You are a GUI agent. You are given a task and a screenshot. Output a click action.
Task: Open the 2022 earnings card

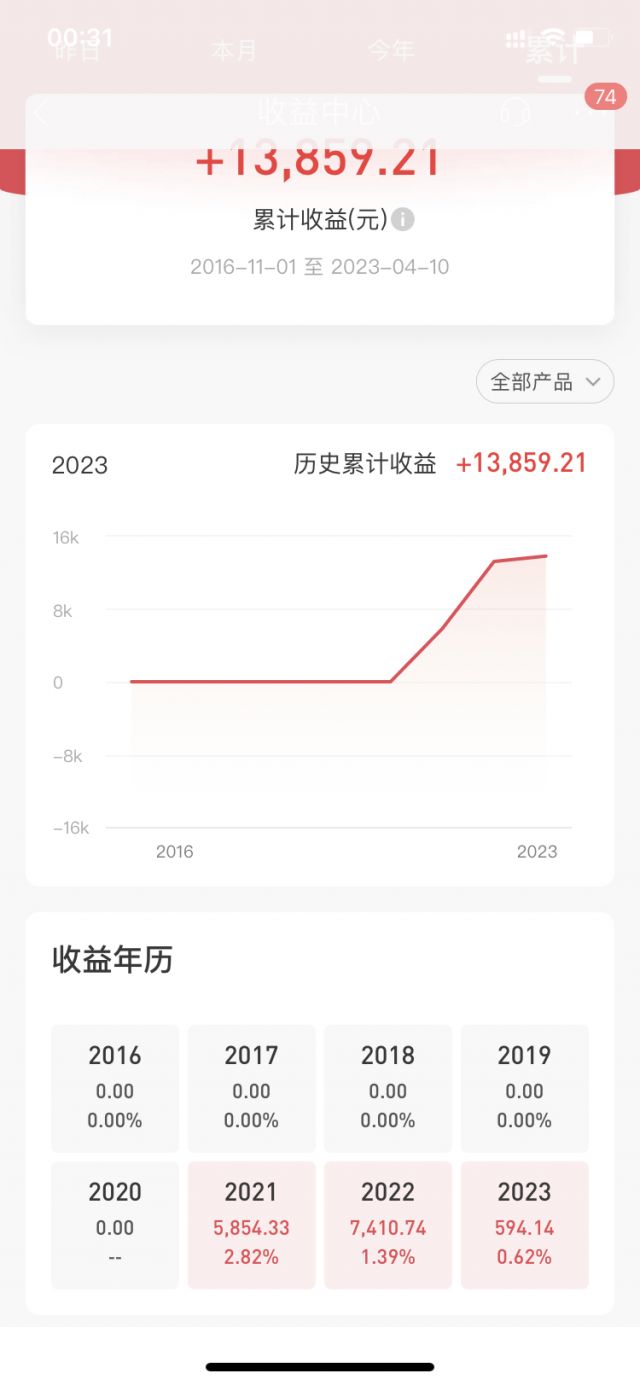coord(388,1224)
